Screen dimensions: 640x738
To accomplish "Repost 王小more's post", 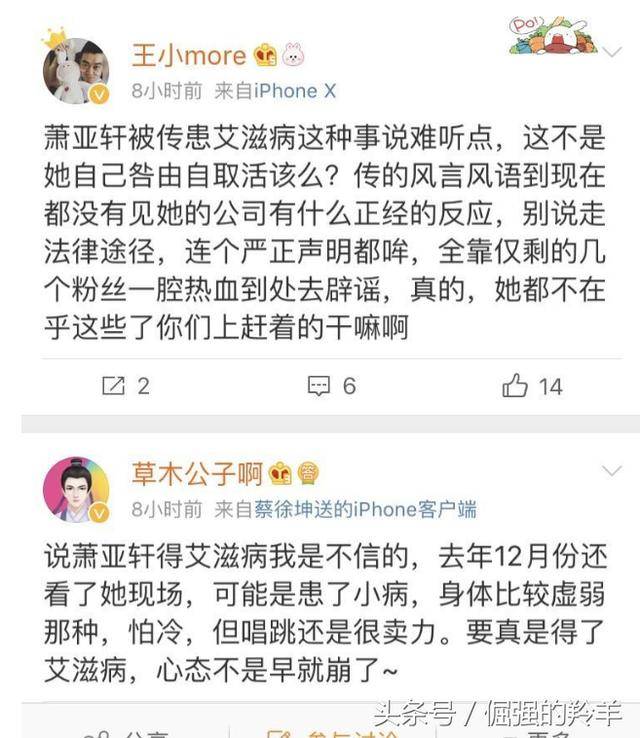I will pos(126,385).
